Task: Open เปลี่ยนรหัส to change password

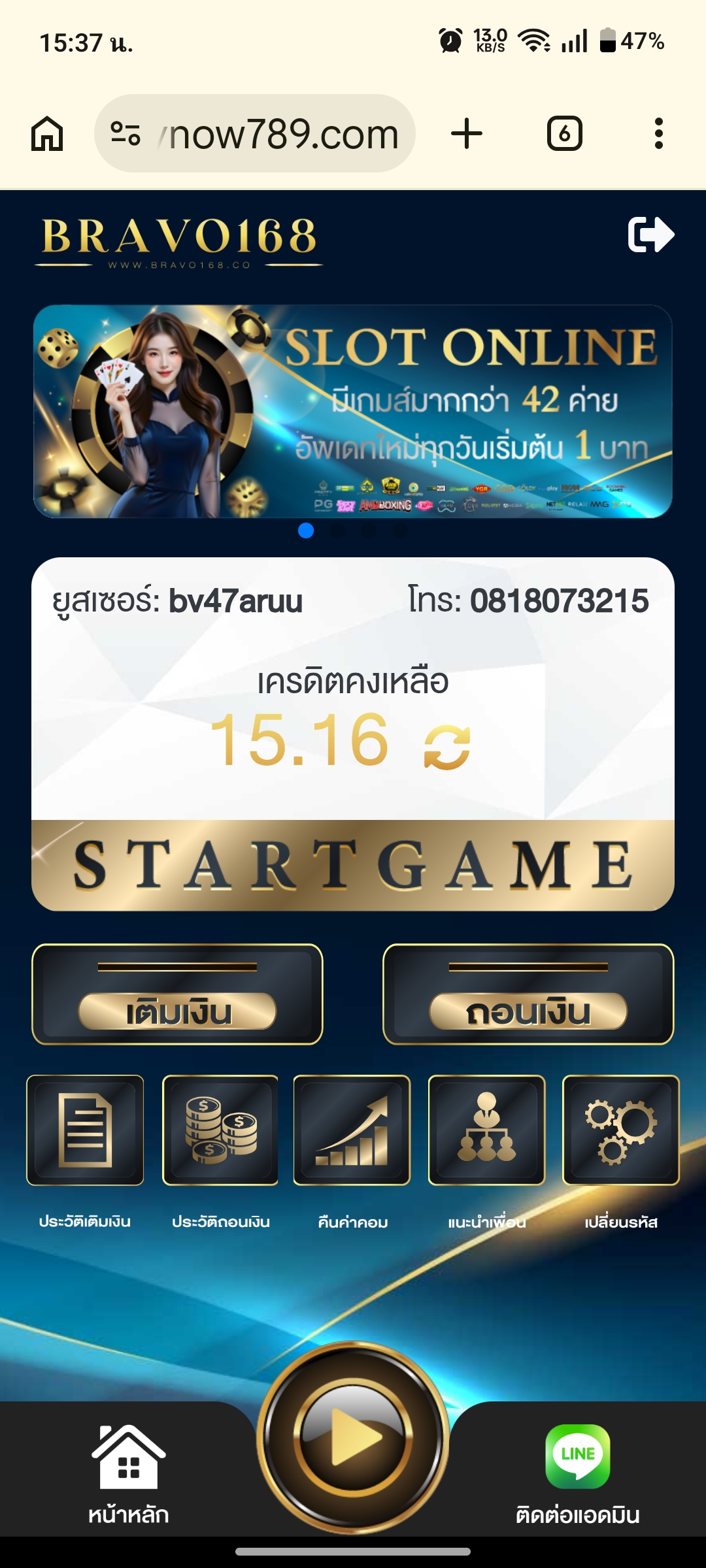Action: coord(621,1130)
